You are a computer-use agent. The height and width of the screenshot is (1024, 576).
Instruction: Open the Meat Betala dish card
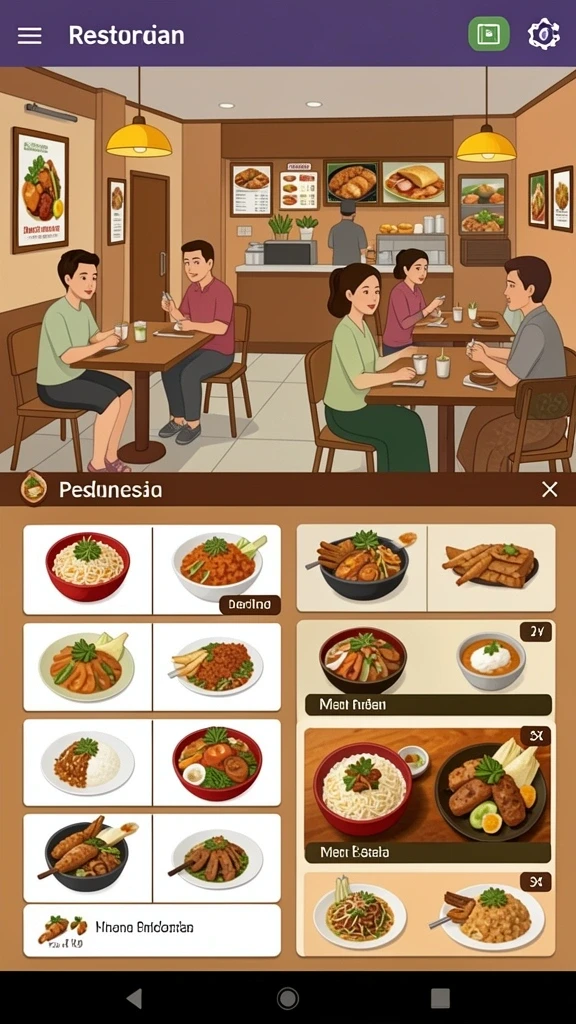pyautogui.click(x=427, y=792)
